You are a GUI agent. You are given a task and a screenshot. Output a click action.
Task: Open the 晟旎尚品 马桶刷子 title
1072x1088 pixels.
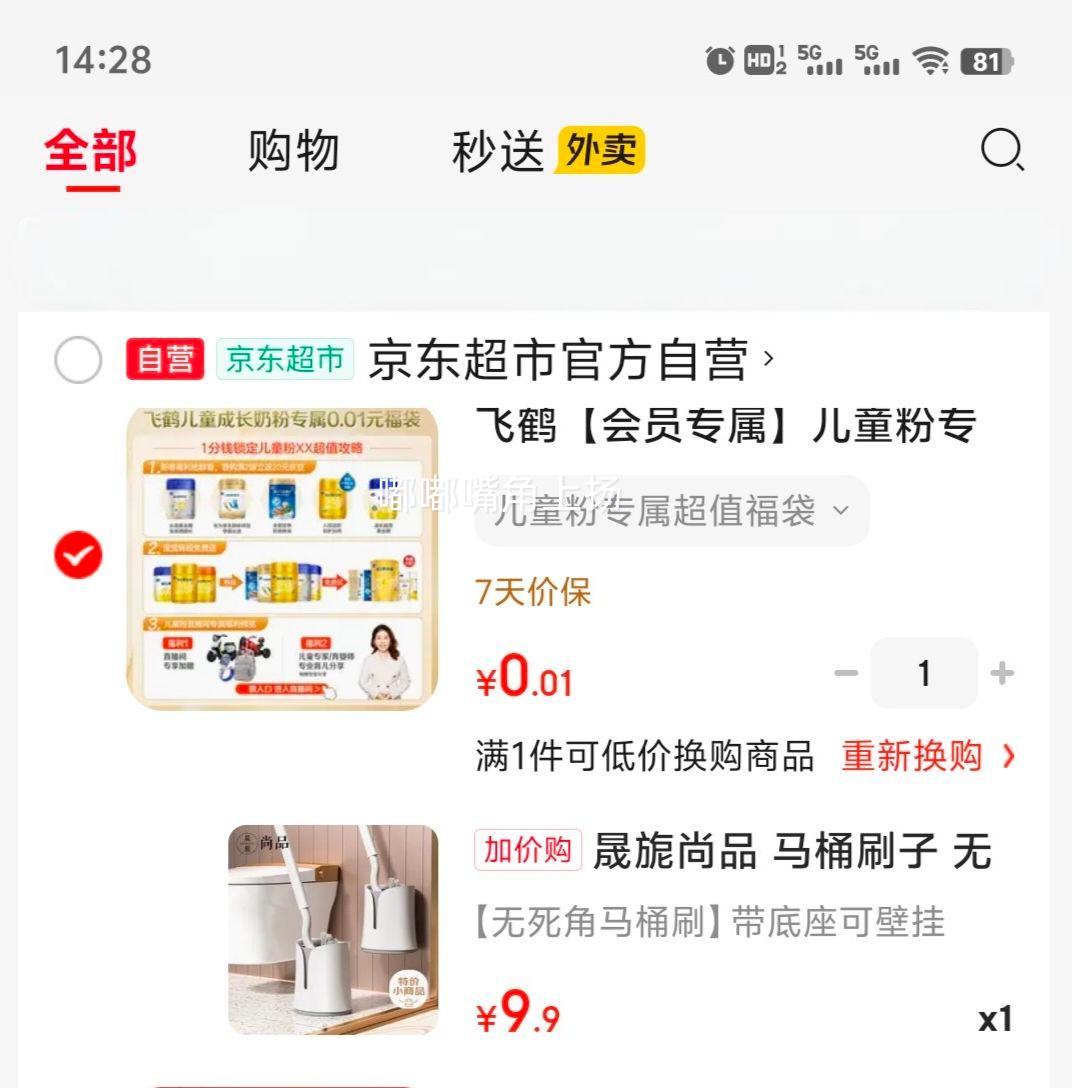click(790, 852)
